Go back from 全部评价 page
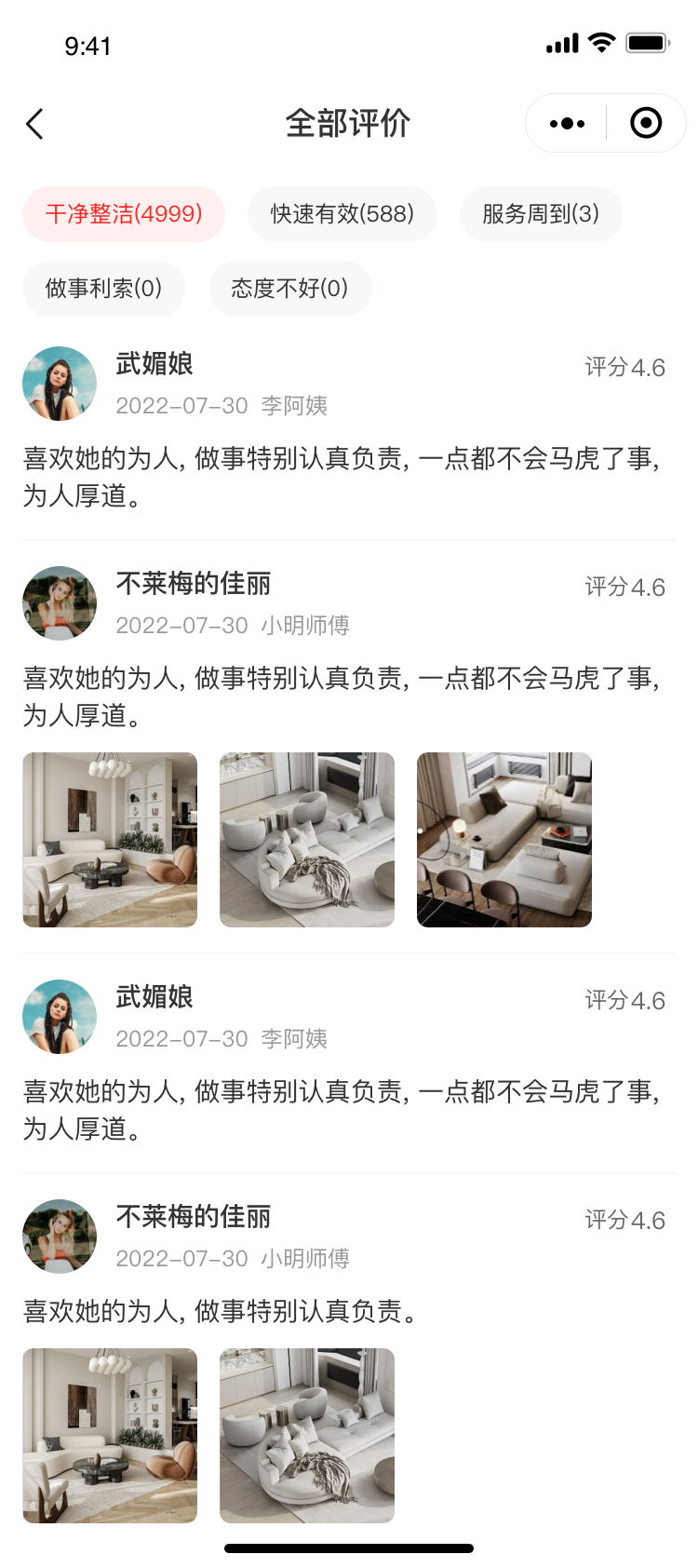 tap(35, 124)
